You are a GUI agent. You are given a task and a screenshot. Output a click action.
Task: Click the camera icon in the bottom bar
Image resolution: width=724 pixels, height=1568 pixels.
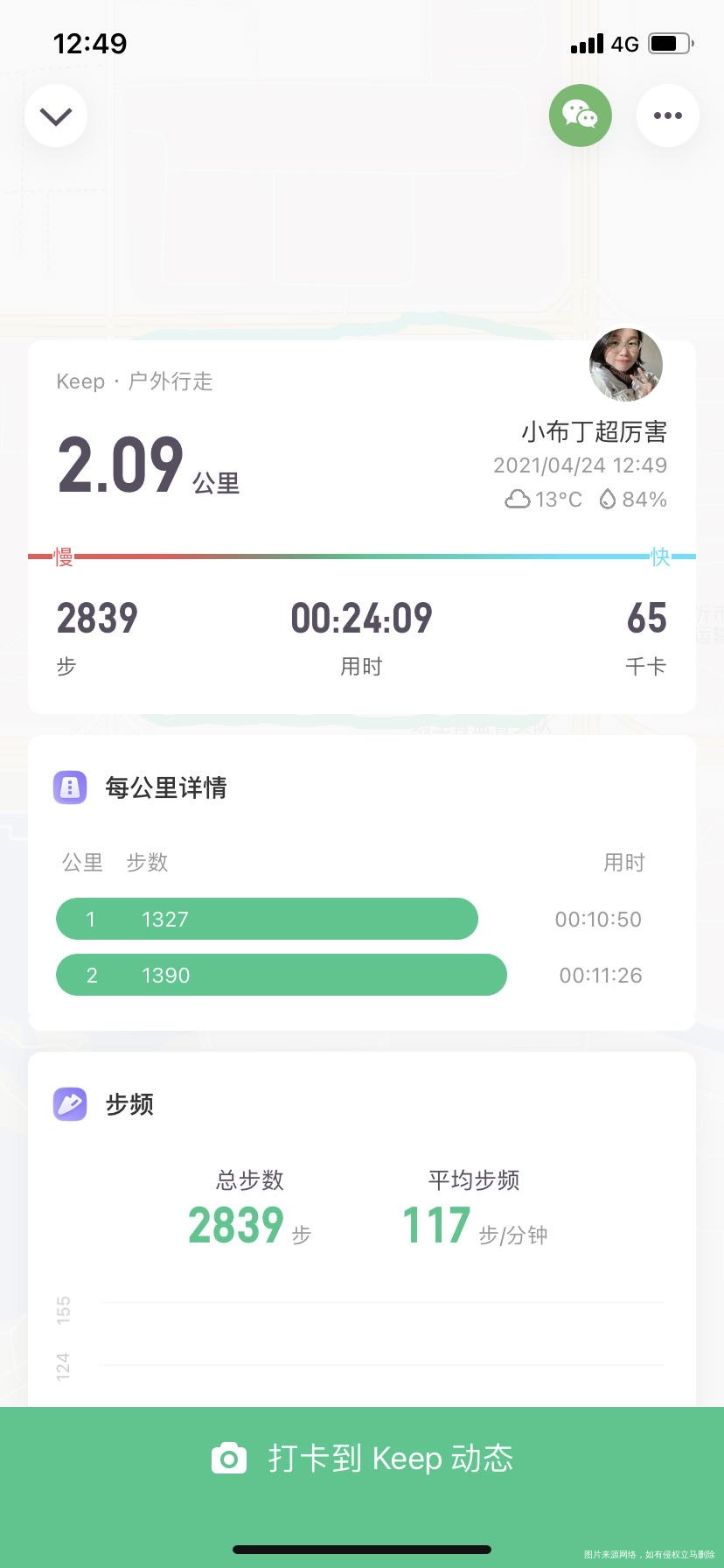tap(228, 1458)
